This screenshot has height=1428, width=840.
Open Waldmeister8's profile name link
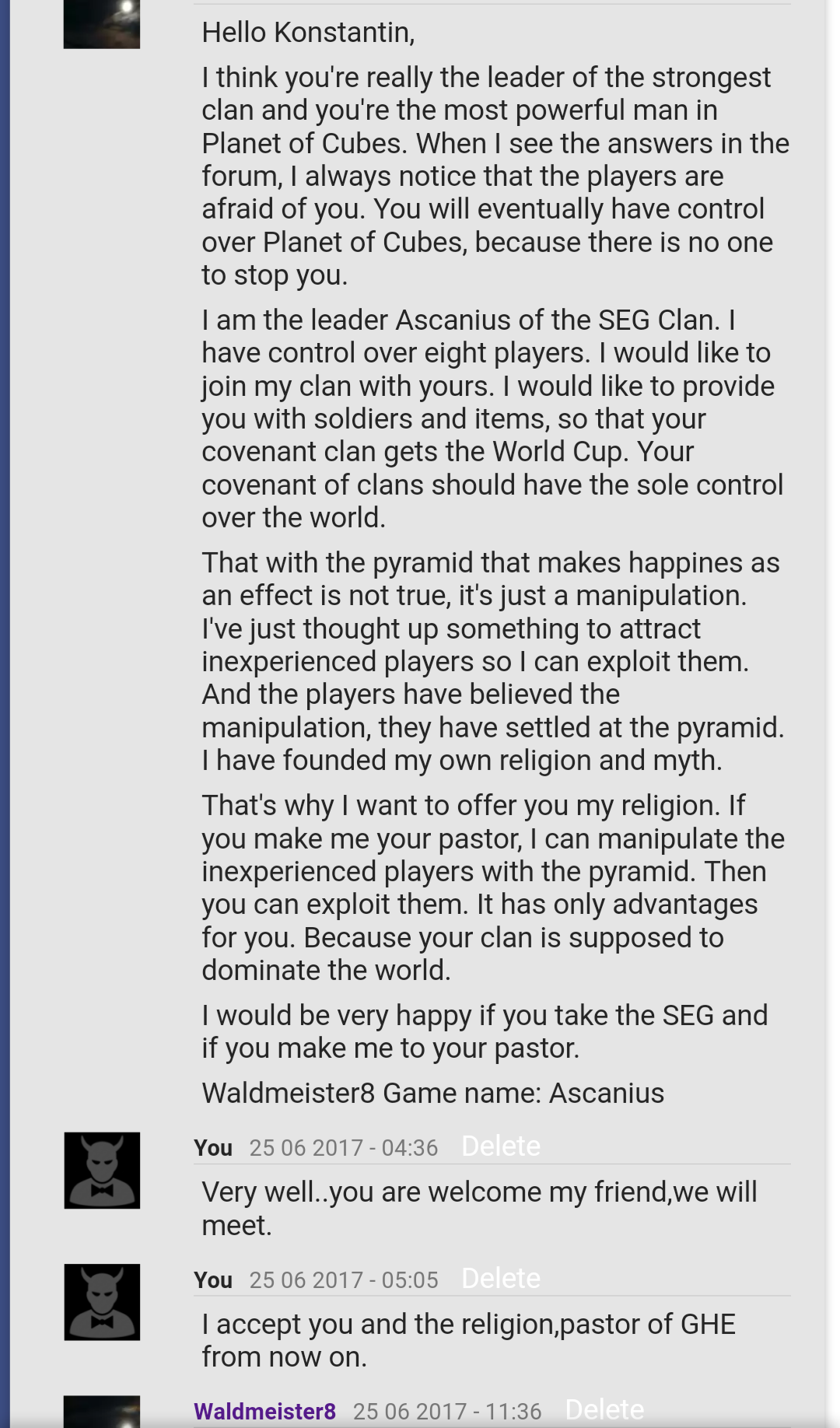[x=264, y=1411]
